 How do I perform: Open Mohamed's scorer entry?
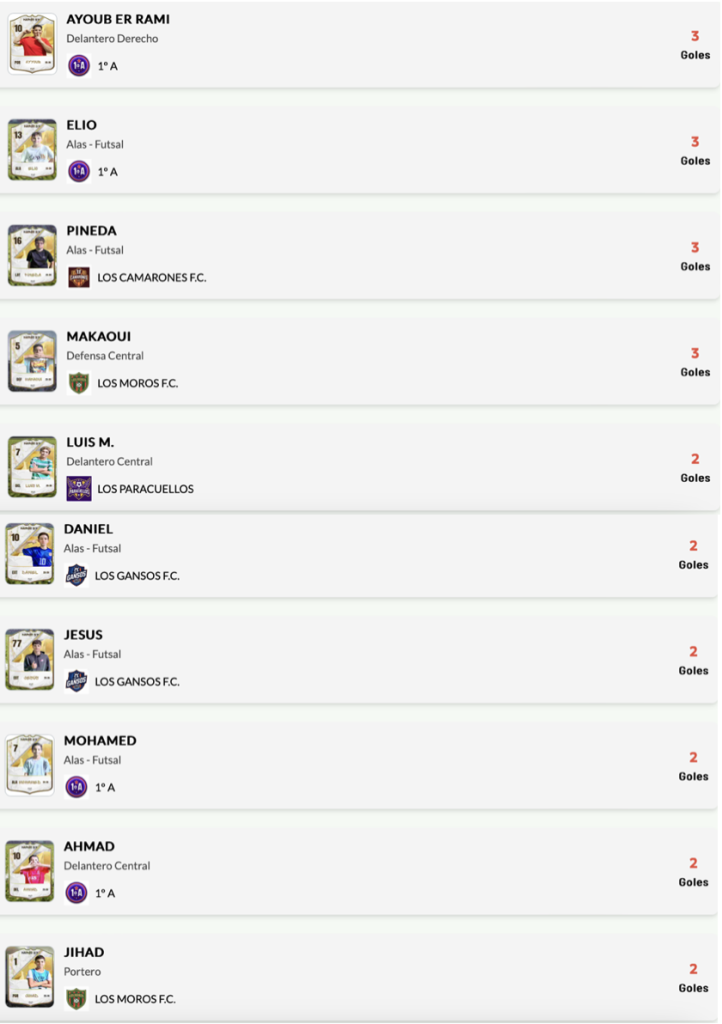coord(100,741)
